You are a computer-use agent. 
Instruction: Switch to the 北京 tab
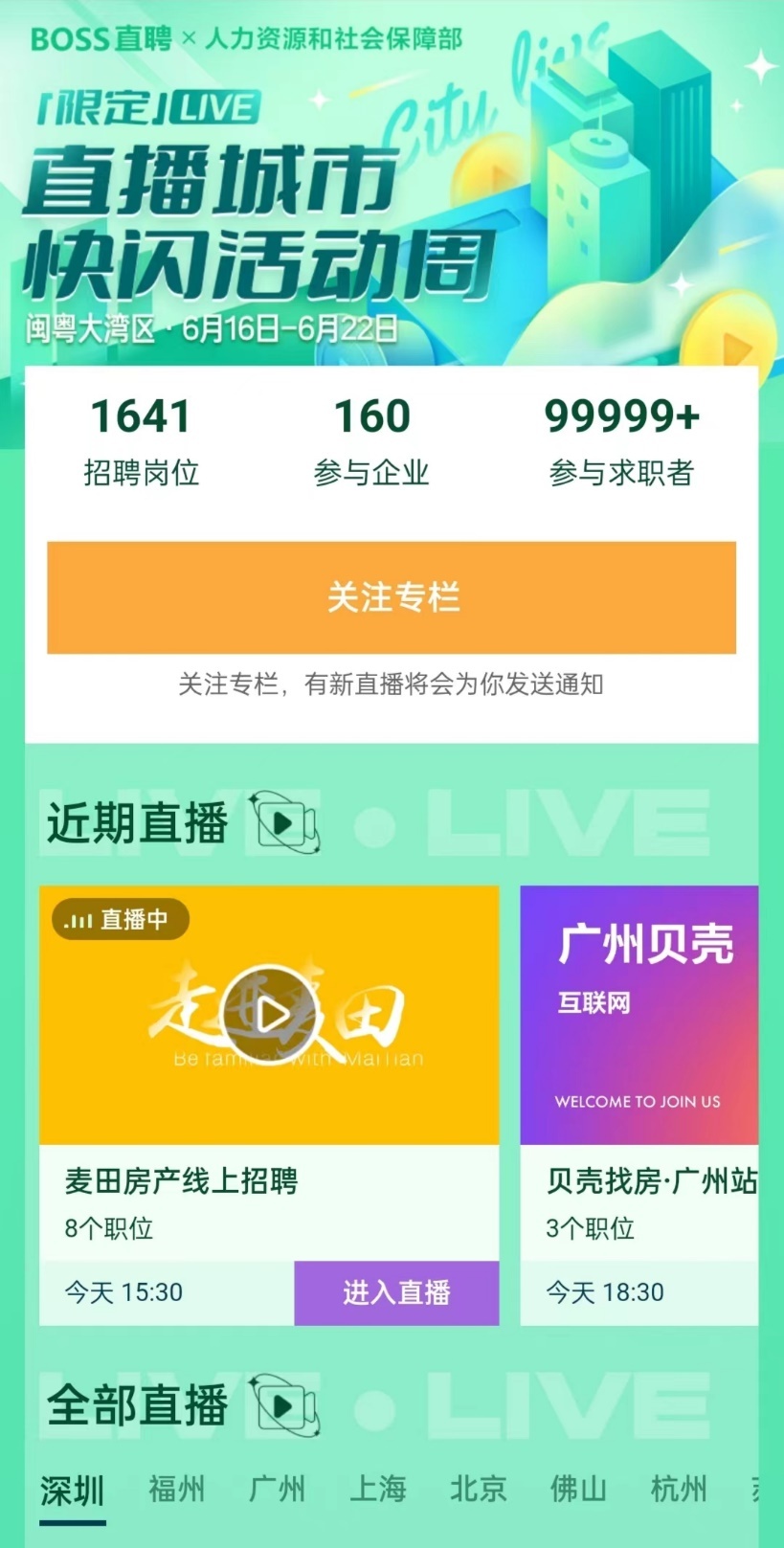coord(478,1490)
